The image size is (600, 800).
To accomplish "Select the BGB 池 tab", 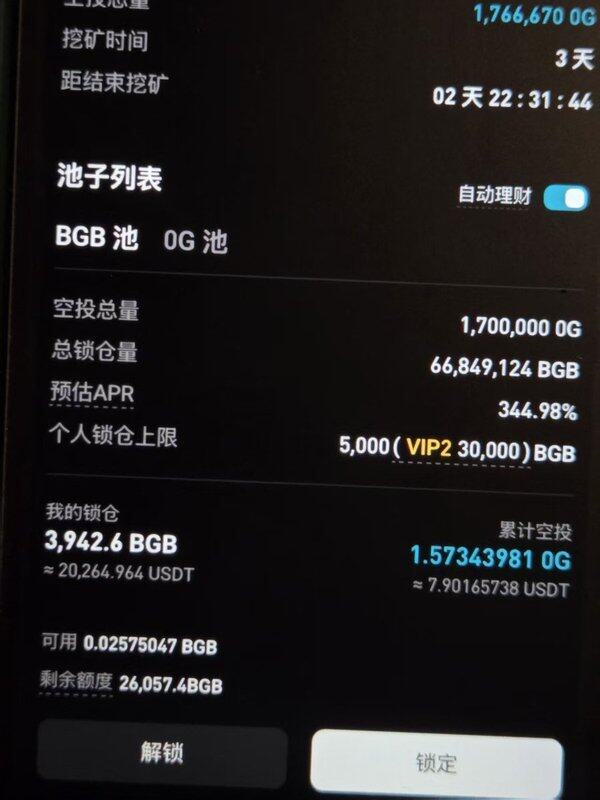I will coord(96,238).
